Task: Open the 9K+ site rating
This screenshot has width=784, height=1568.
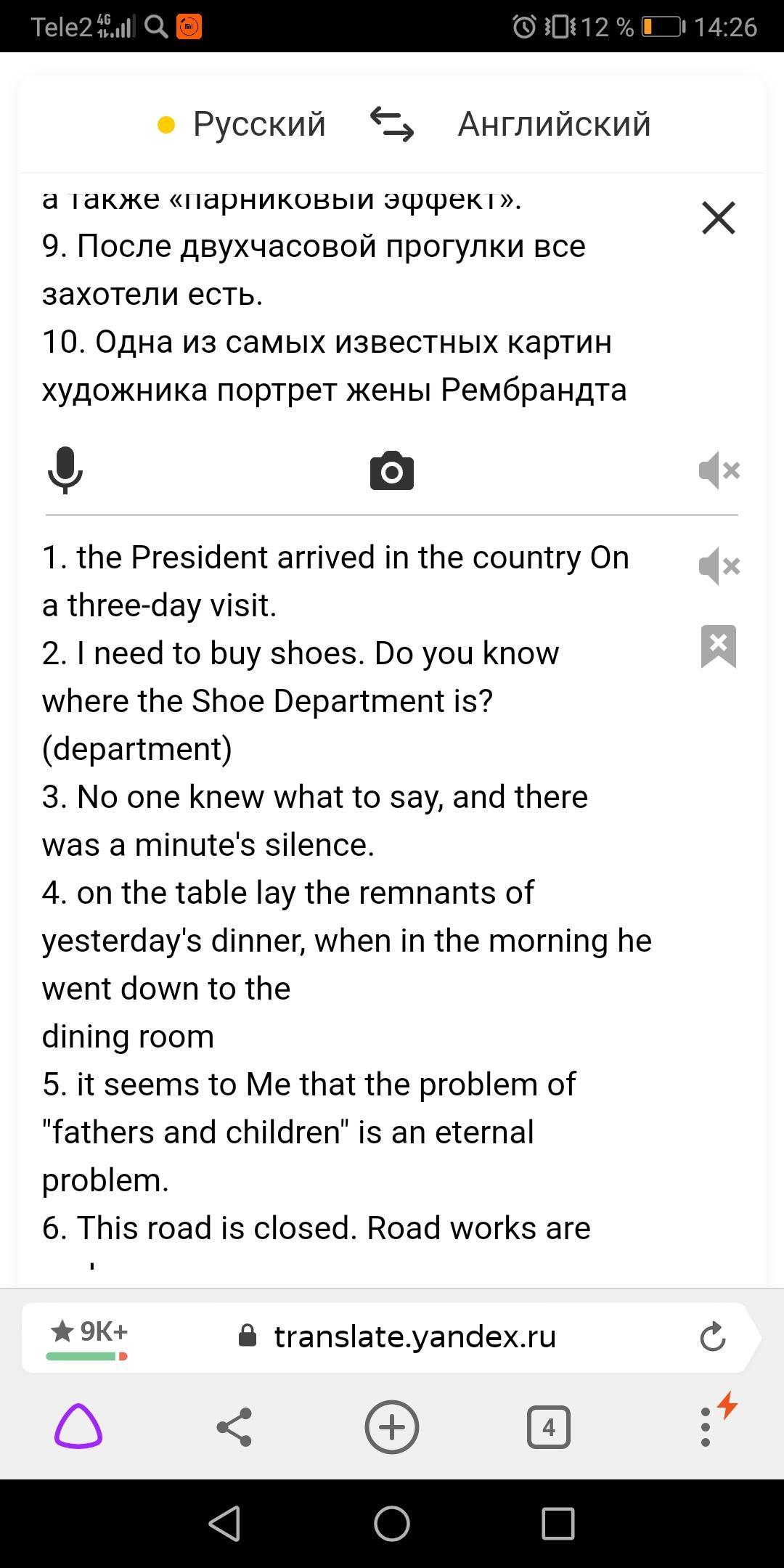Action: [x=88, y=1336]
